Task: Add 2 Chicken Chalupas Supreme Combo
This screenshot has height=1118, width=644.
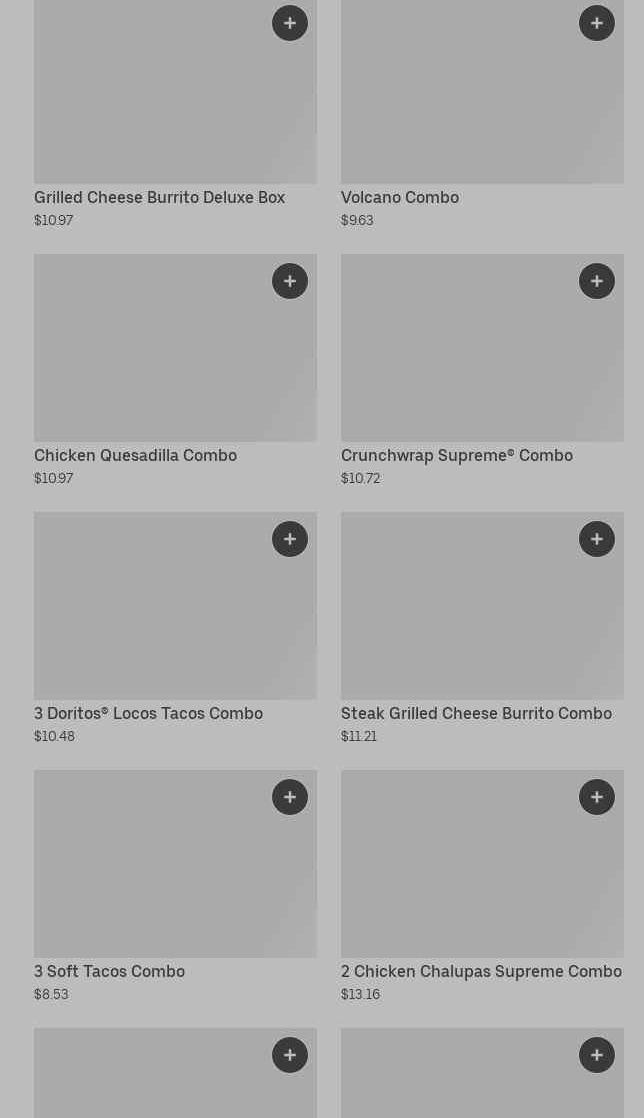Action: (597, 797)
